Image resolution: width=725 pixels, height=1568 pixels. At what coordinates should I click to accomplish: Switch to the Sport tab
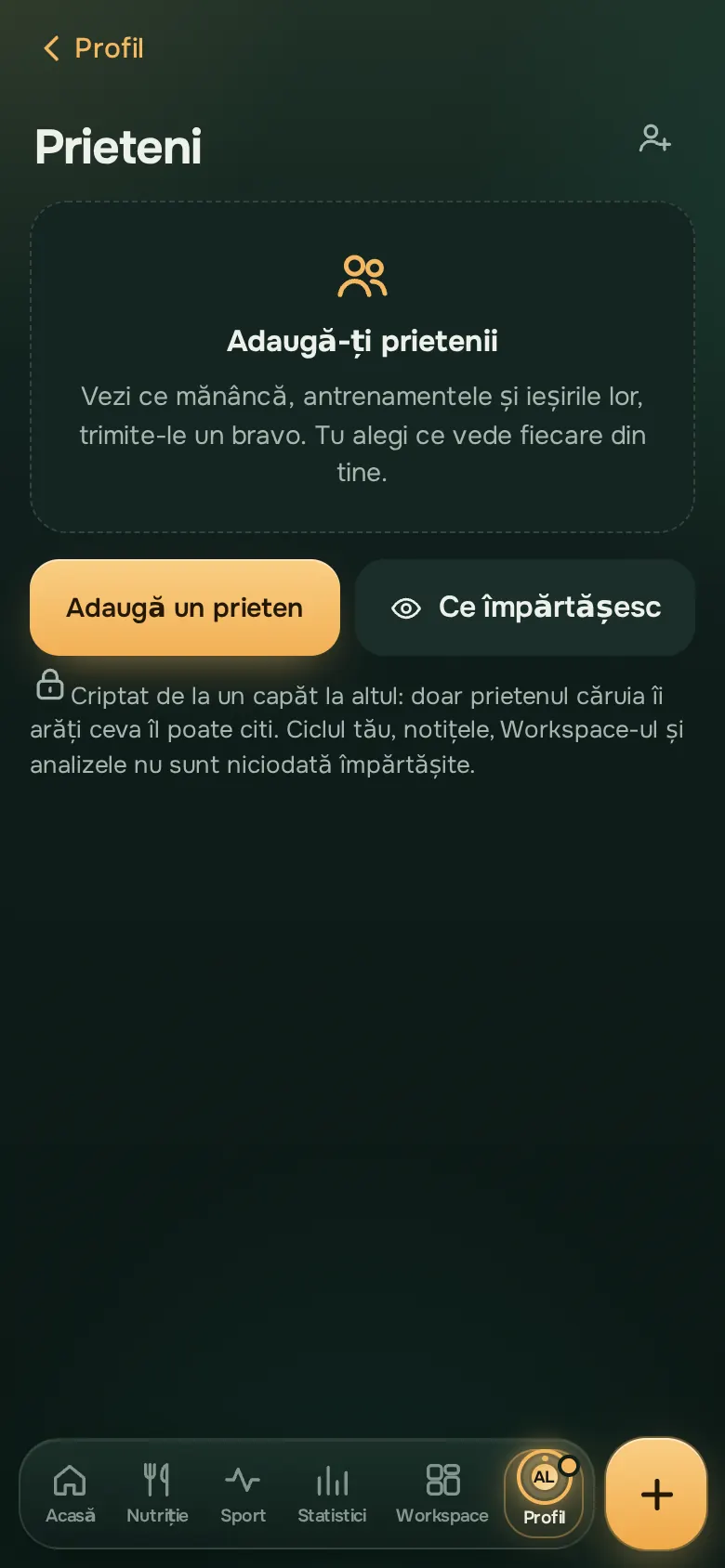pyautogui.click(x=244, y=1494)
